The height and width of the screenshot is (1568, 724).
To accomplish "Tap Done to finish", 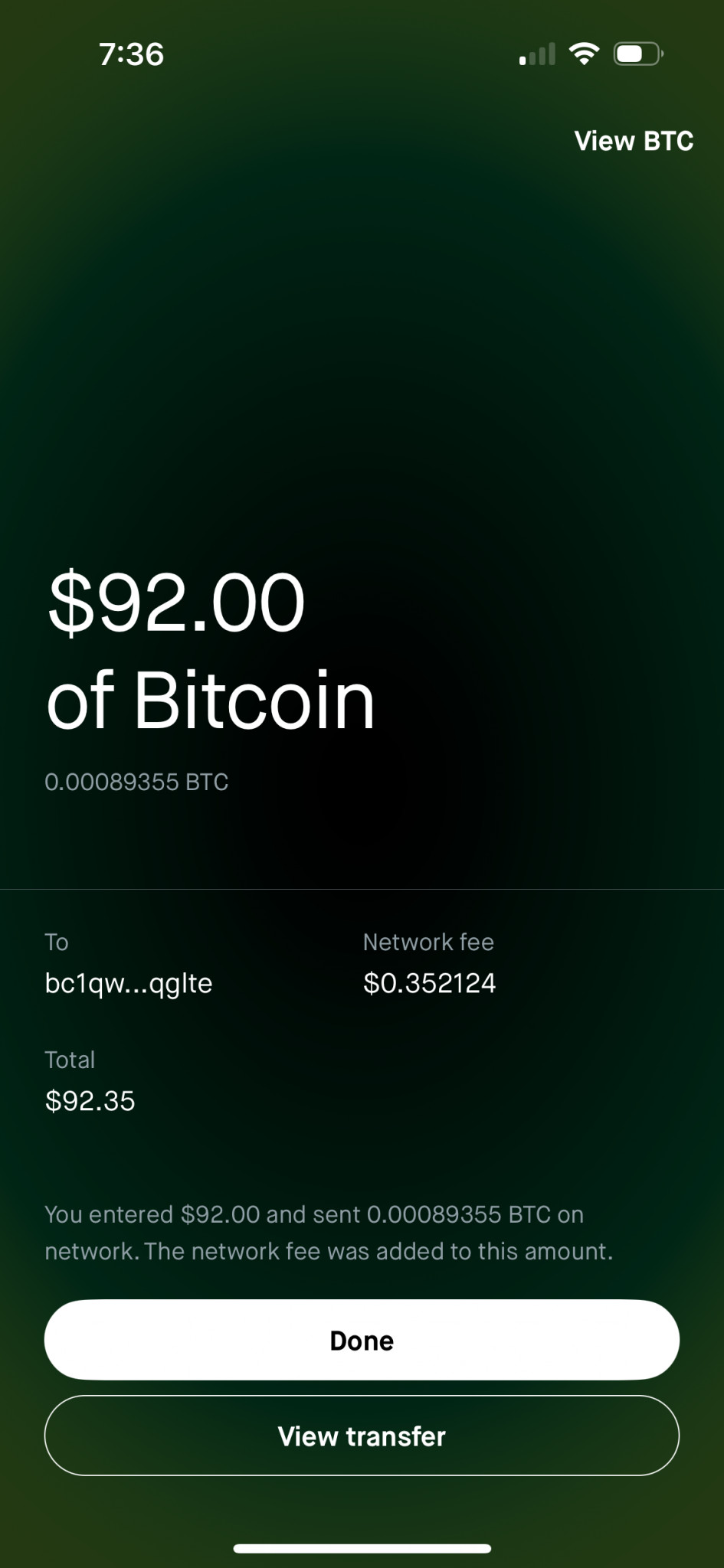I will 362,1340.
